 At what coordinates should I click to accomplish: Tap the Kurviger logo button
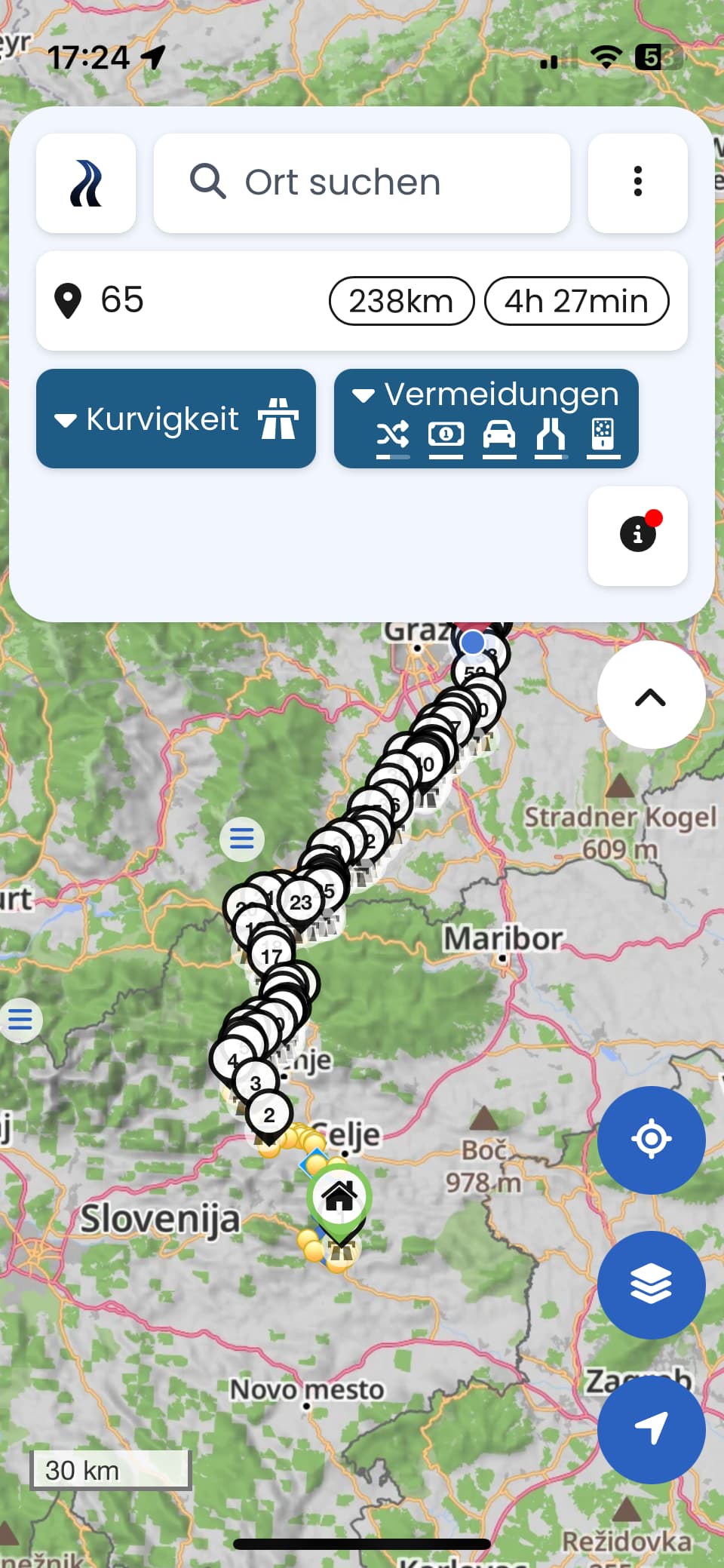86,183
